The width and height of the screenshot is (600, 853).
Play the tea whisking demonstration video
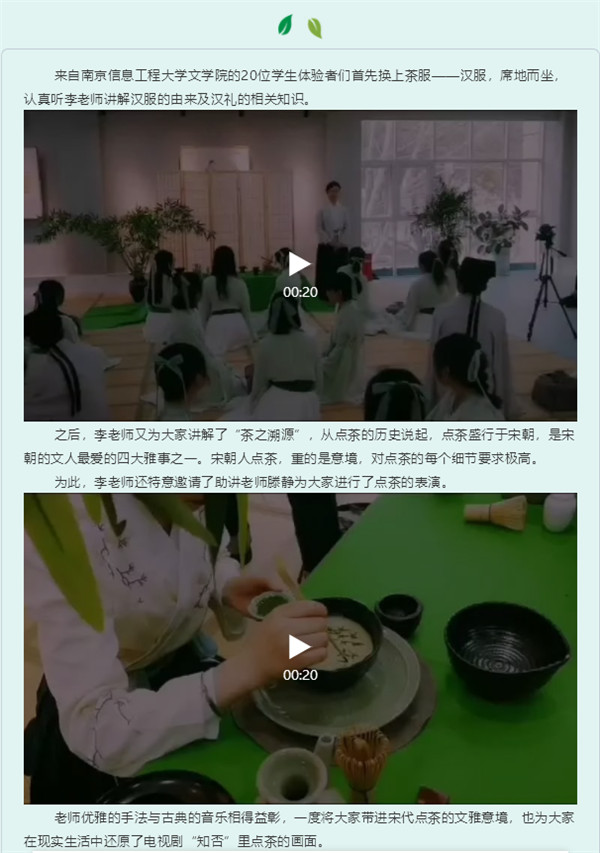(300, 647)
